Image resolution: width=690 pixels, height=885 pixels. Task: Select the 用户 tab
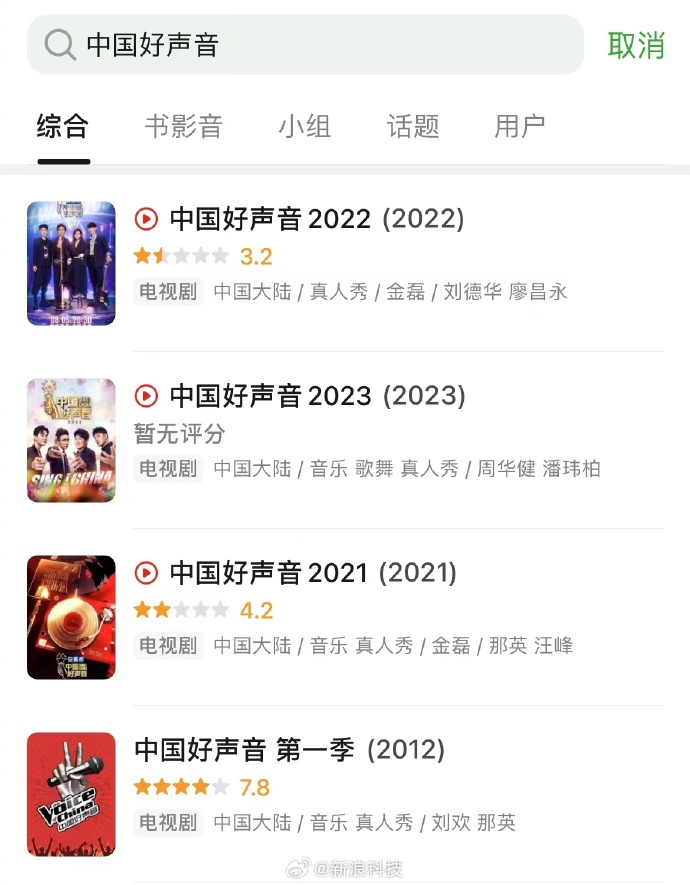[520, 126]
